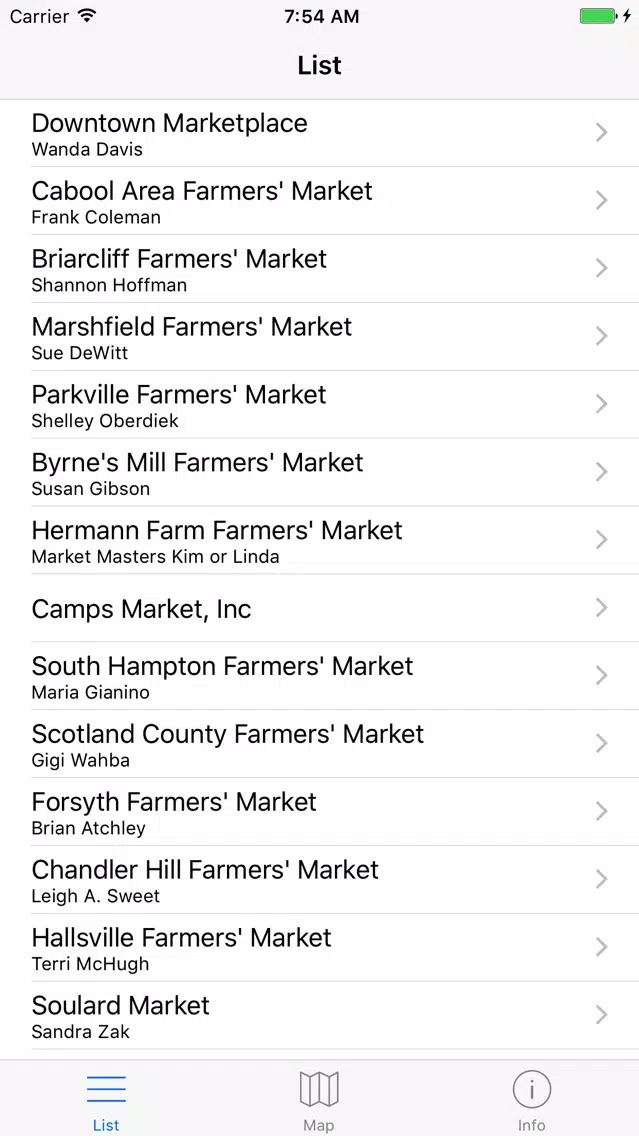Switch to the Map tab
639x1136 pixels.
pos(319,1100)
